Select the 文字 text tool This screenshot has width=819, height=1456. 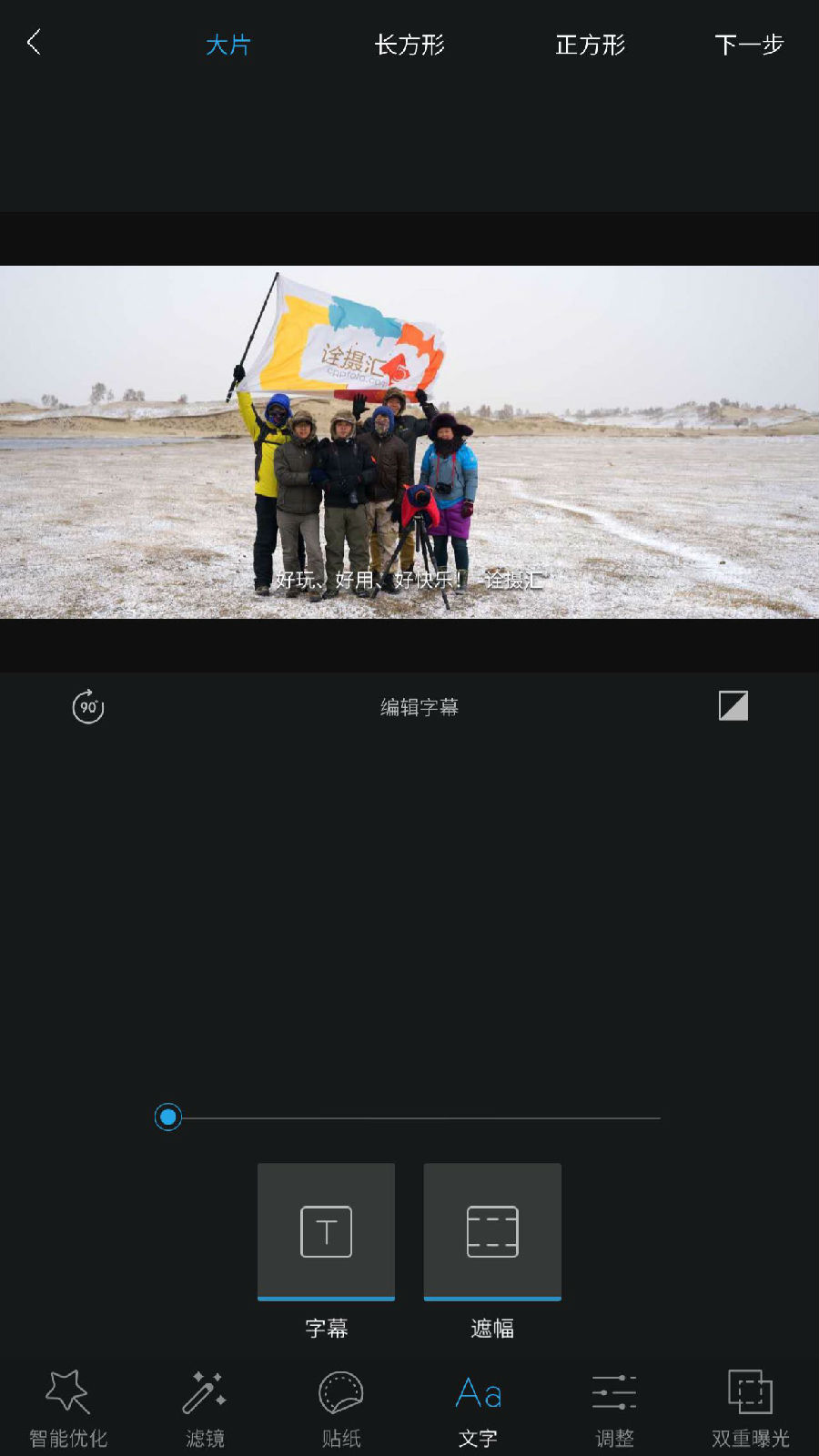click(478, 1408)
